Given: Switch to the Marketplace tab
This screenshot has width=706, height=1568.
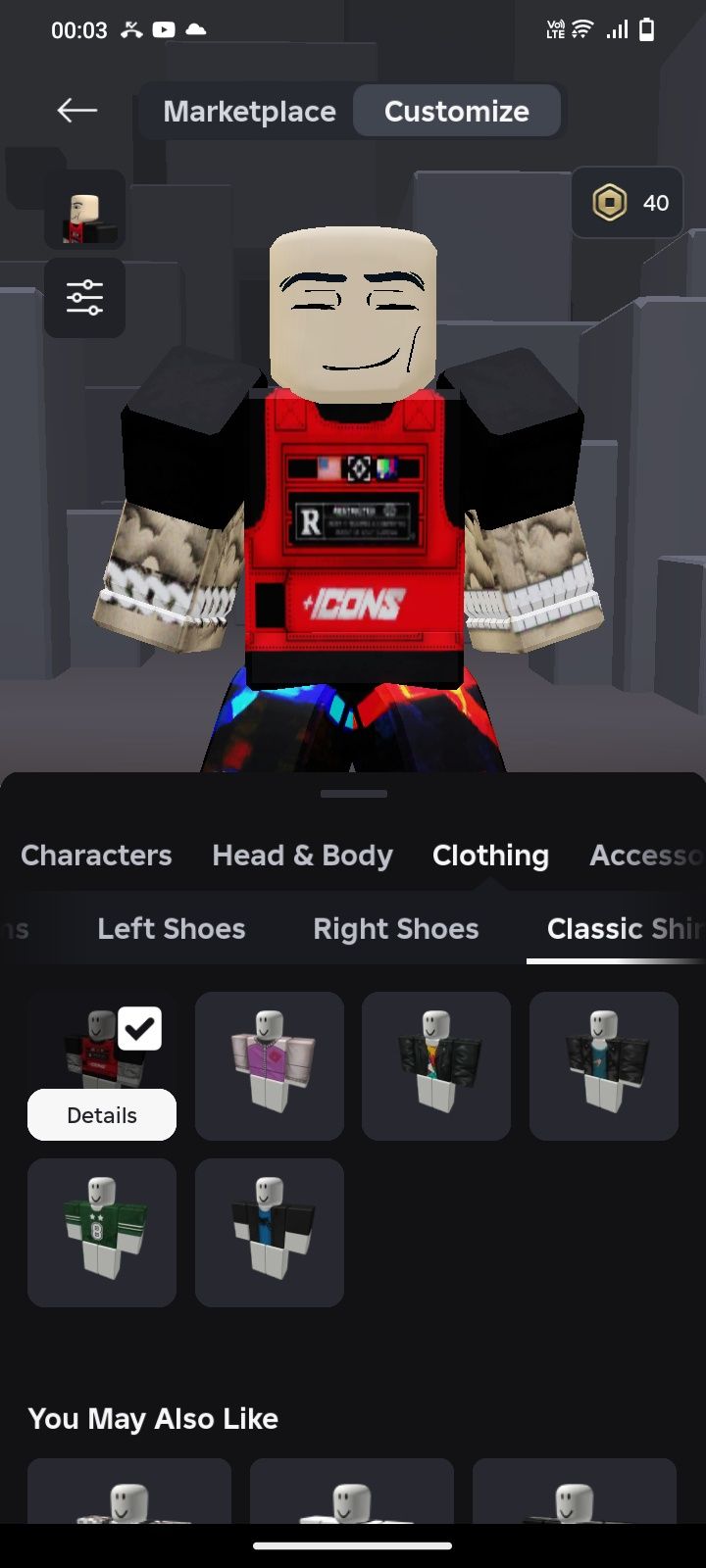Looking at the screenshot, I should pos(249,112).
